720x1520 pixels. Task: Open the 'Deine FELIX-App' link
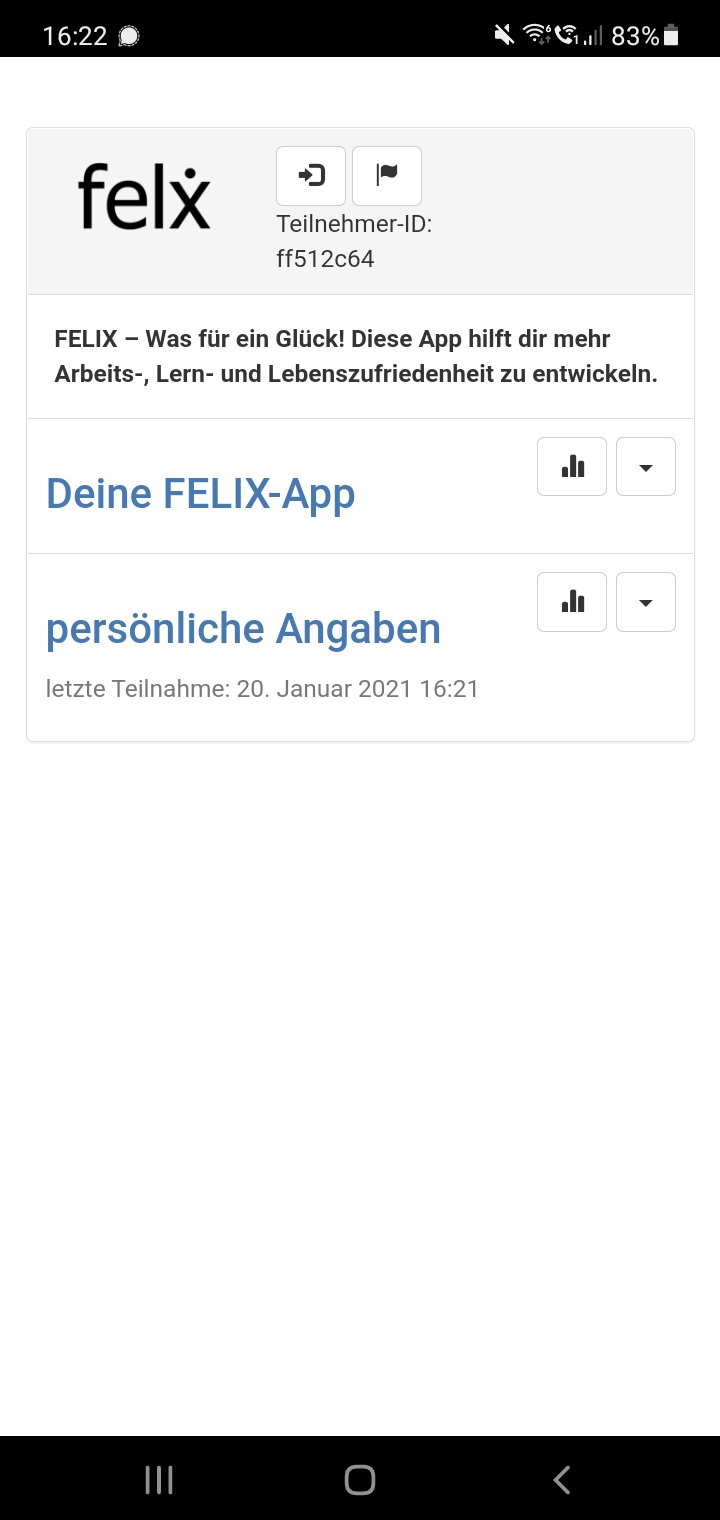tap(200, 493)
